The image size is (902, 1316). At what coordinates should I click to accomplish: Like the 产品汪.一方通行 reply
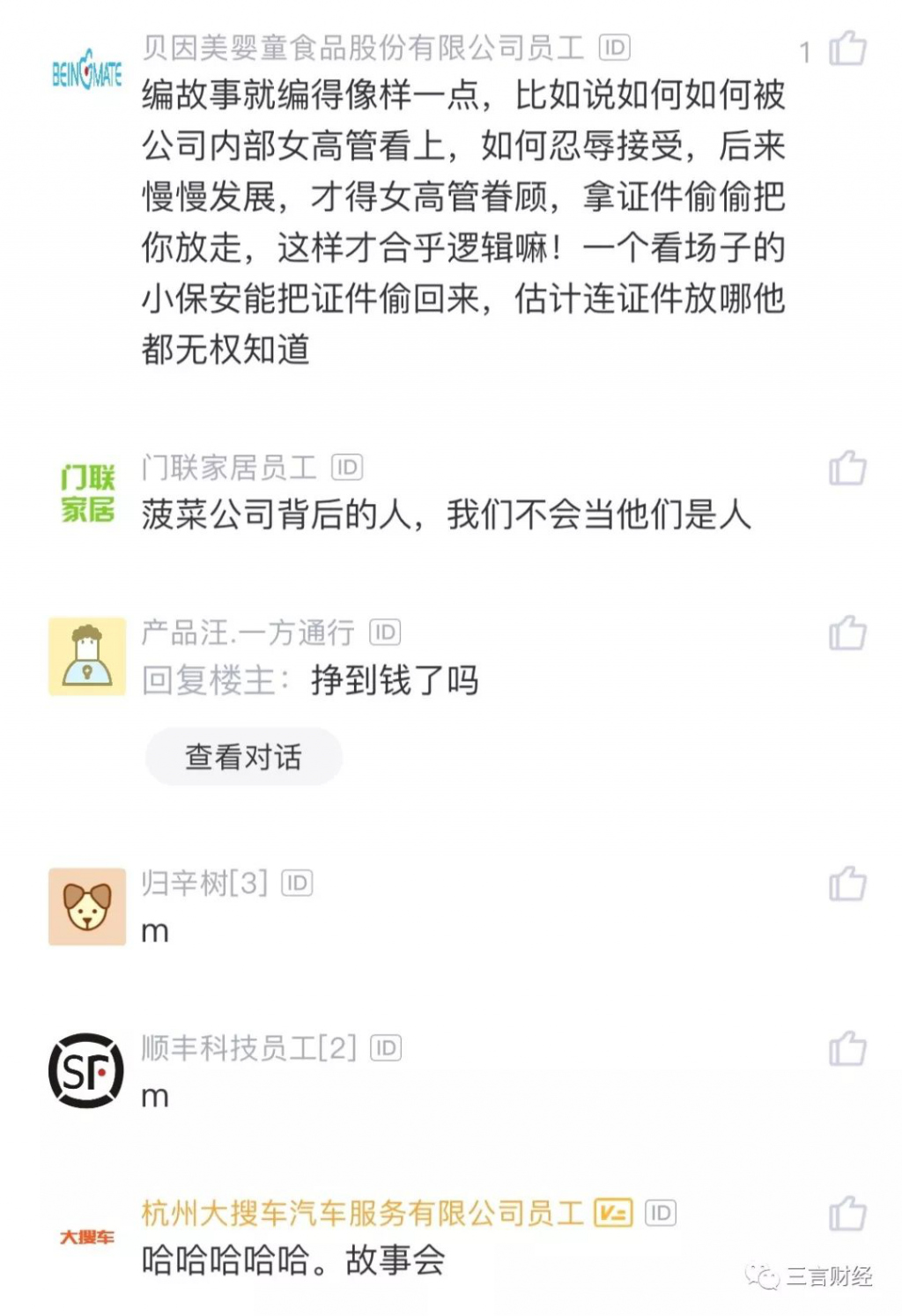click(847, 632)
